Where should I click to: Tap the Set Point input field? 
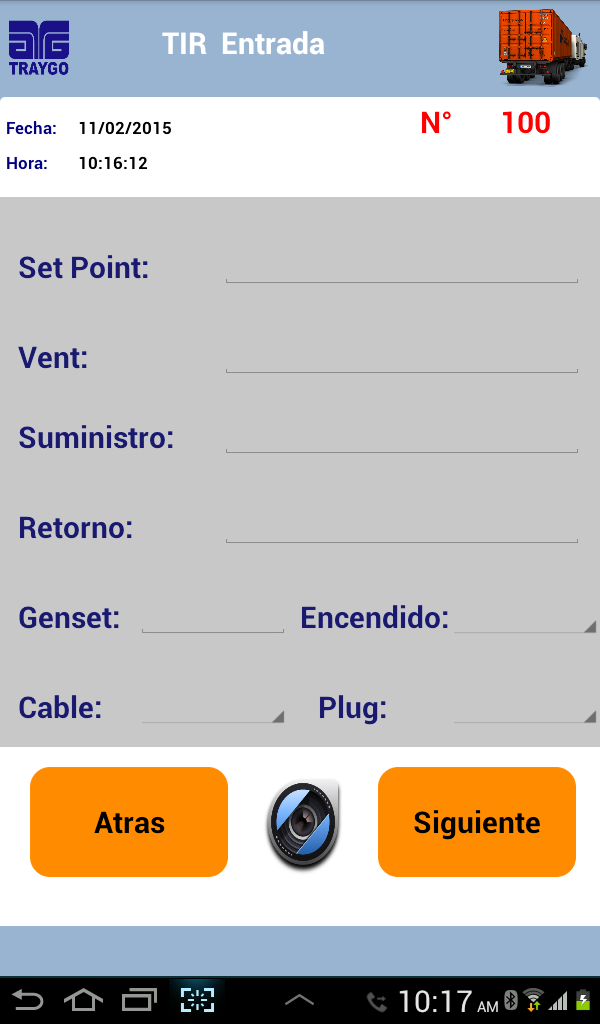[x=401, y=266]
